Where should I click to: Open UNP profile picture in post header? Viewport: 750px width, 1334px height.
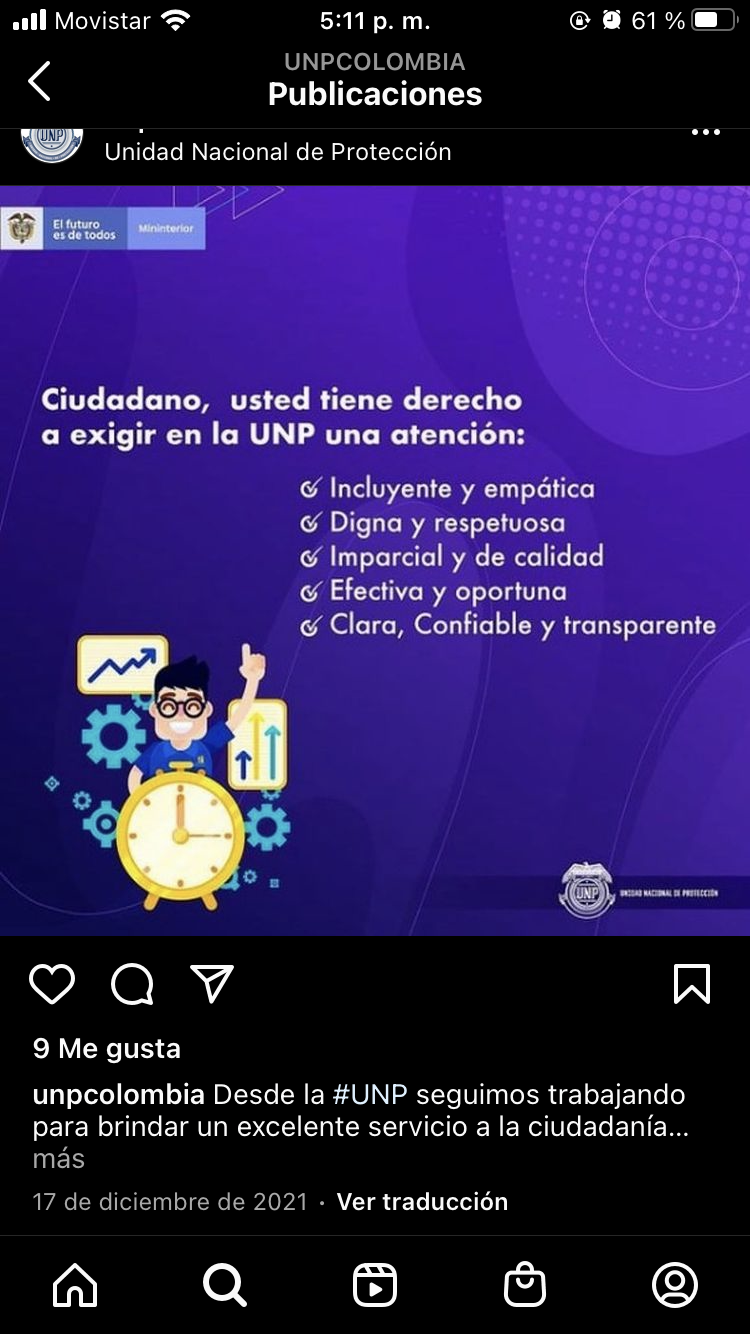(52, 145)
